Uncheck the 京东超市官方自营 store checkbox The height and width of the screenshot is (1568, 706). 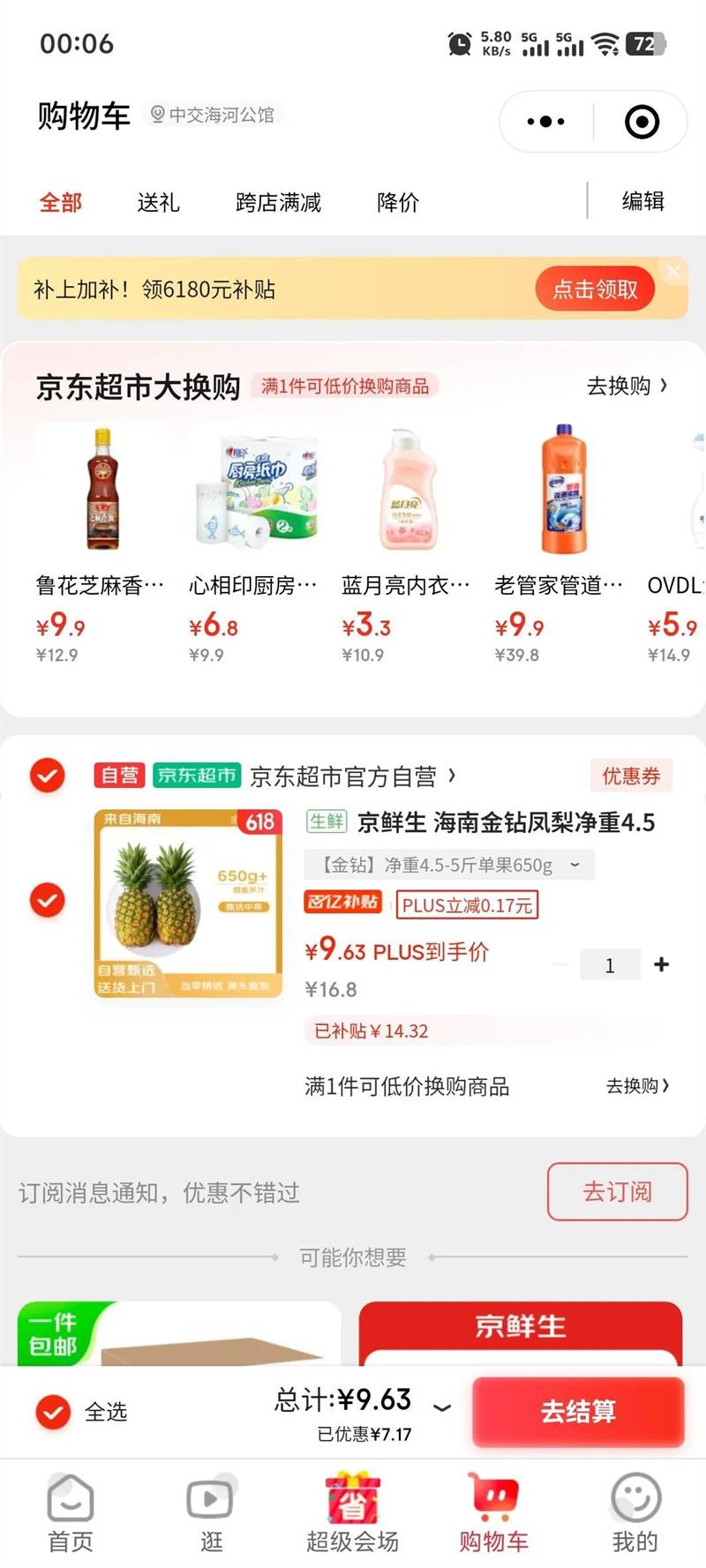coord(48,776)
